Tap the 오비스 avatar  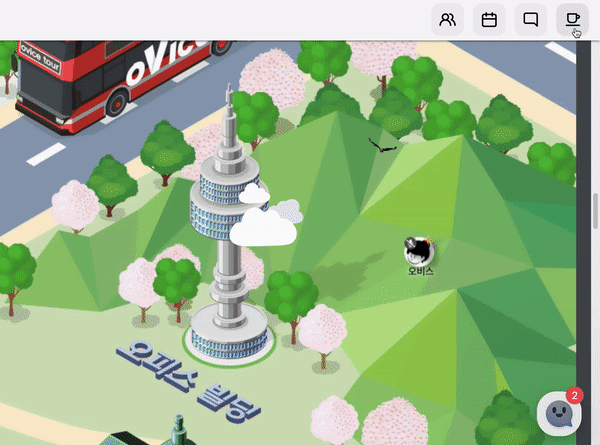click(419, 251)
